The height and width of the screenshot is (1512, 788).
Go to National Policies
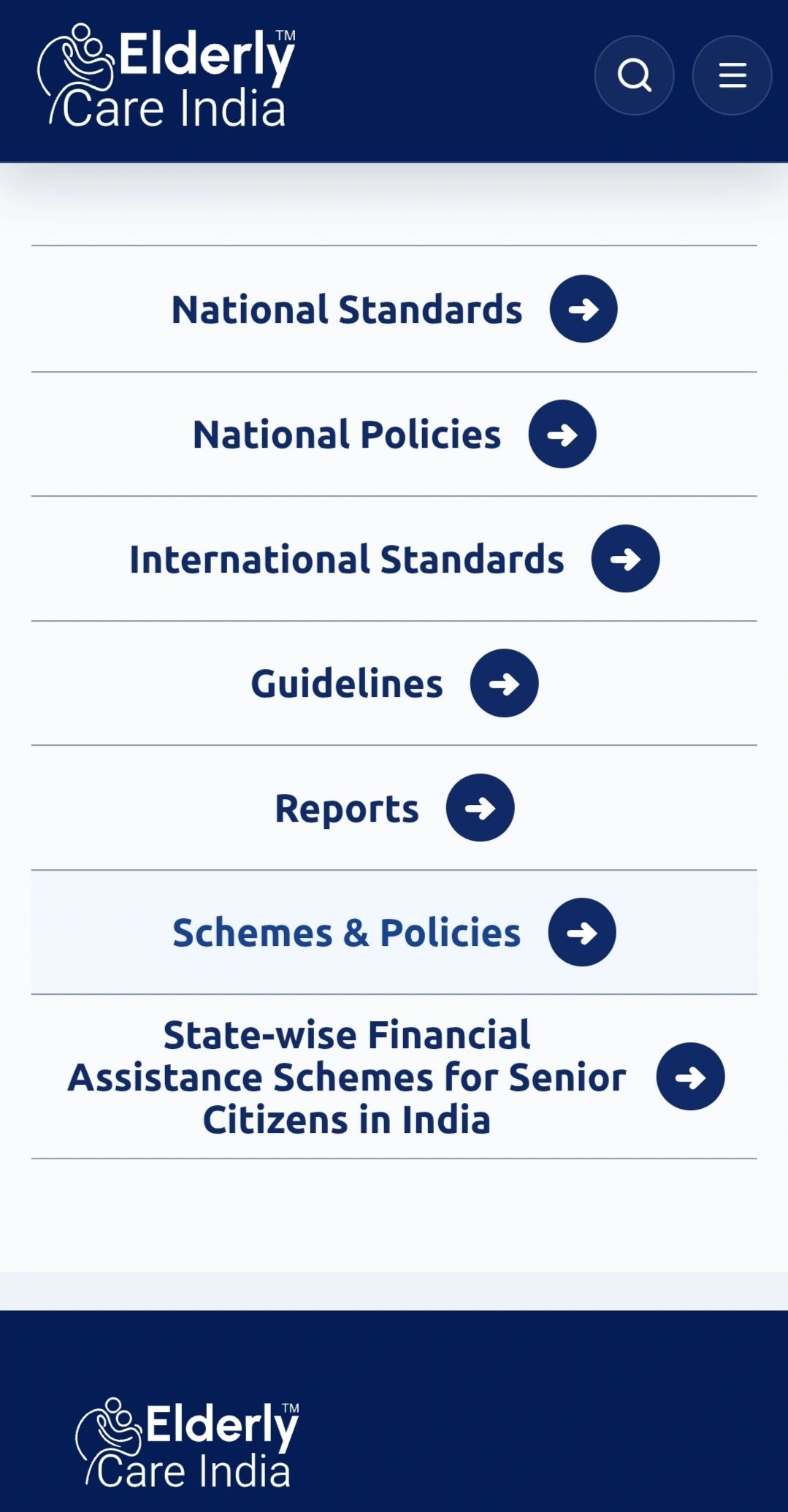click(394, 434)
